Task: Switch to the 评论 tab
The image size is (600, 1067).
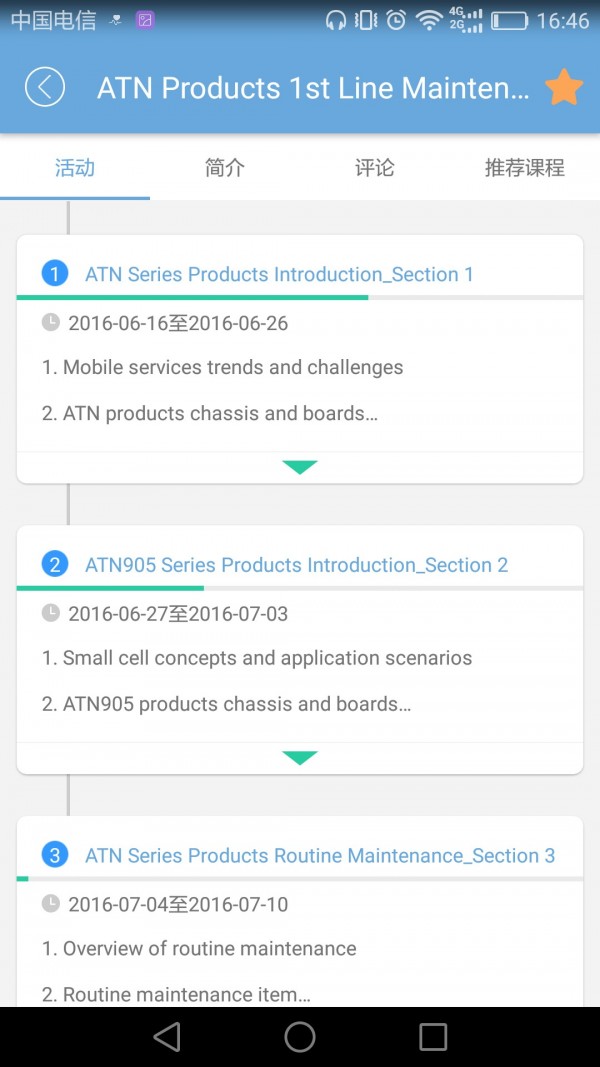Action: click(375, 168)
